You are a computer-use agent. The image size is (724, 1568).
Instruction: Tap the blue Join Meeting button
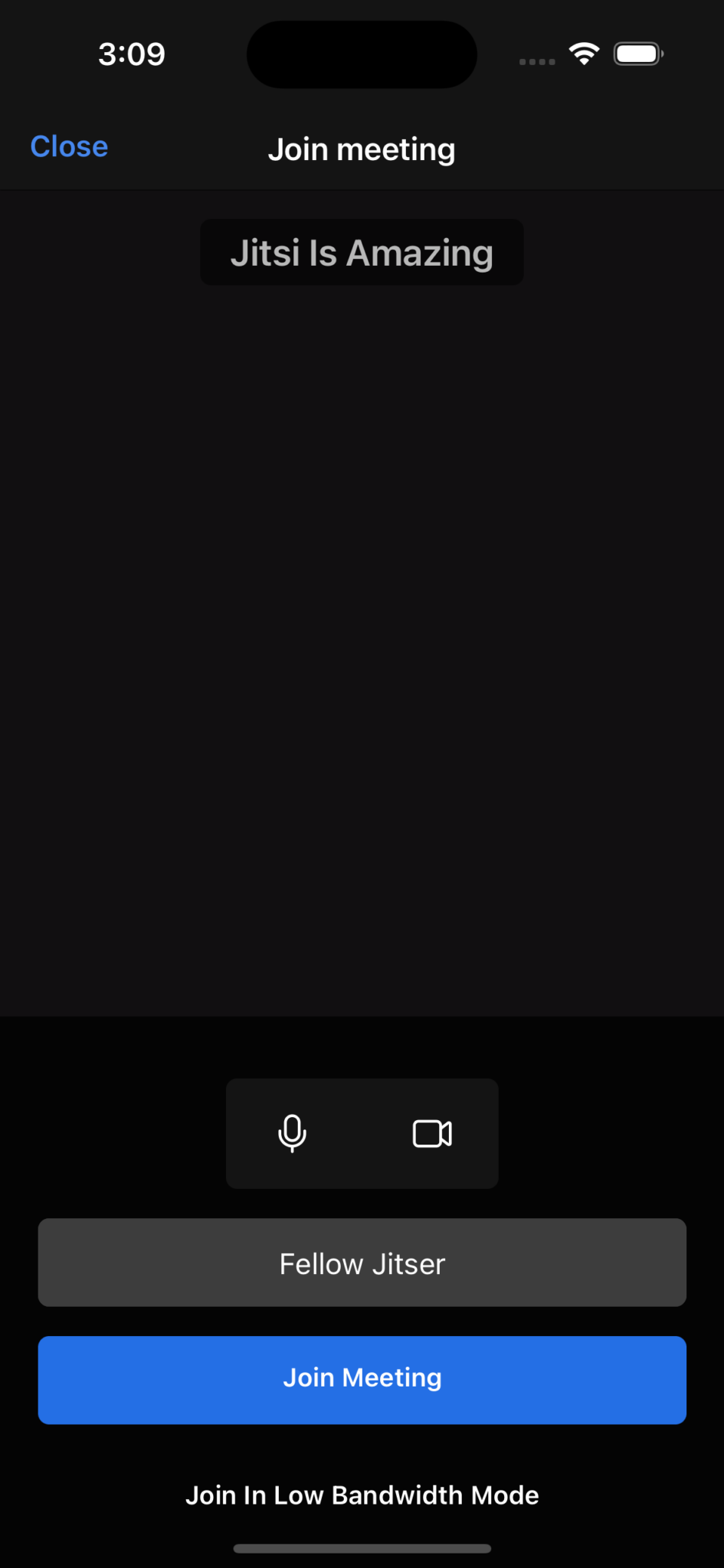tap(362, 1380)
